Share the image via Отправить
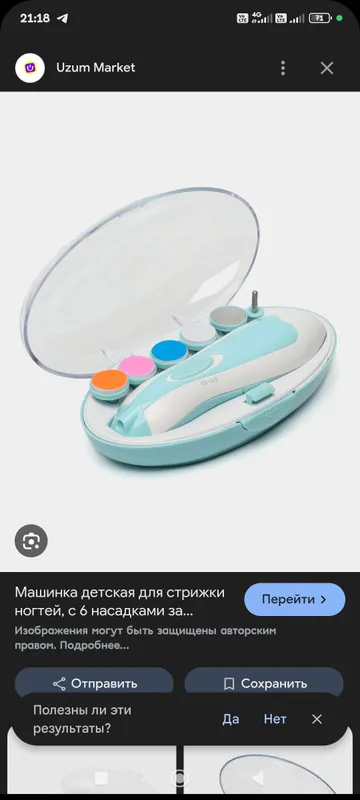 94,683
